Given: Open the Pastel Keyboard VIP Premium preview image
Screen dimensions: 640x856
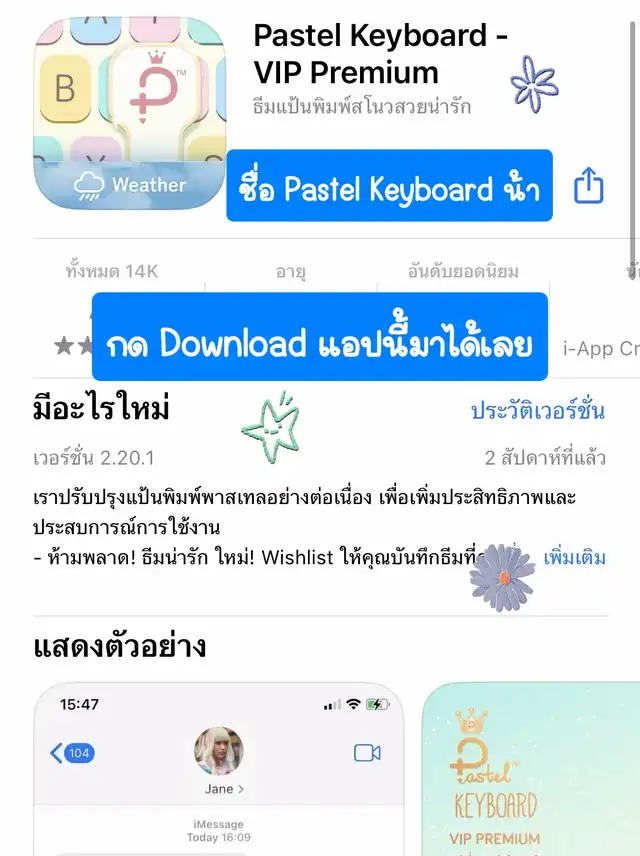Looking at the screenshot, I should [530, 770].
